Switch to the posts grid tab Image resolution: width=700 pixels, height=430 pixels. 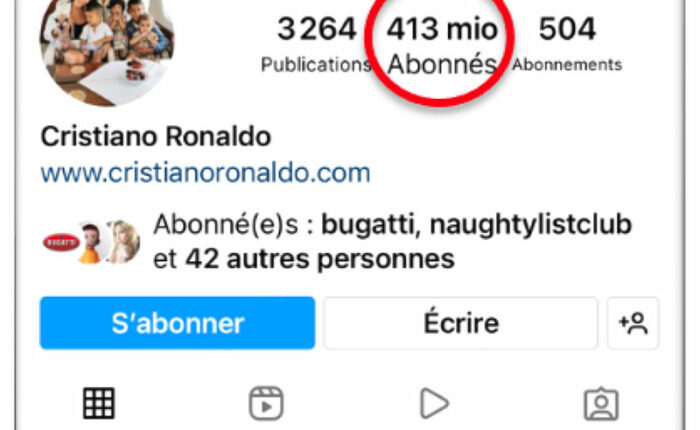[x=98, y=403]
